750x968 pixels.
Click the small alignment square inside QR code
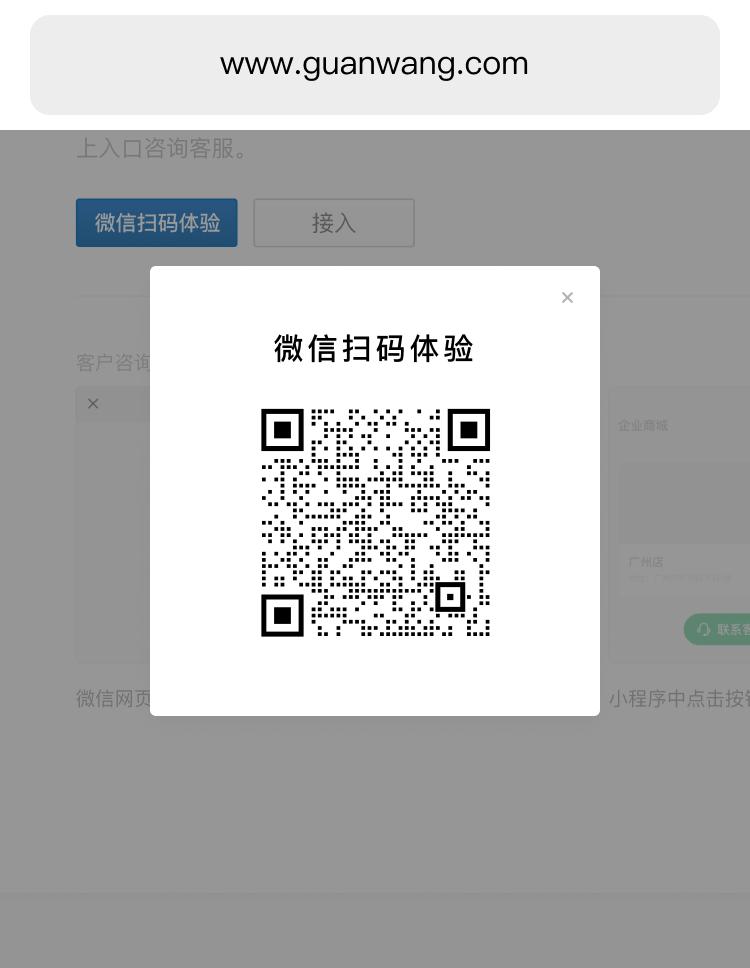point(451,596)
